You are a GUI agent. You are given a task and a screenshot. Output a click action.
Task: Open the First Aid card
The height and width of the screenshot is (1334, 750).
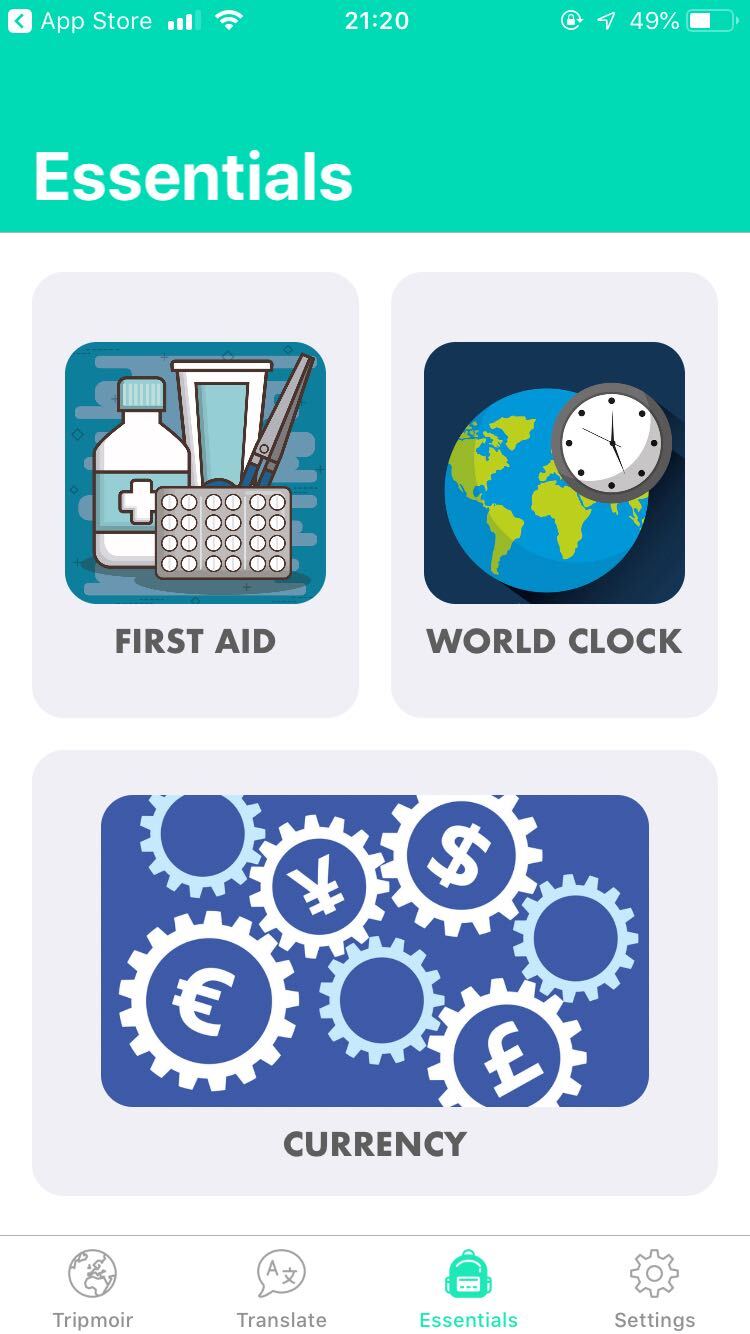[195, 494]
